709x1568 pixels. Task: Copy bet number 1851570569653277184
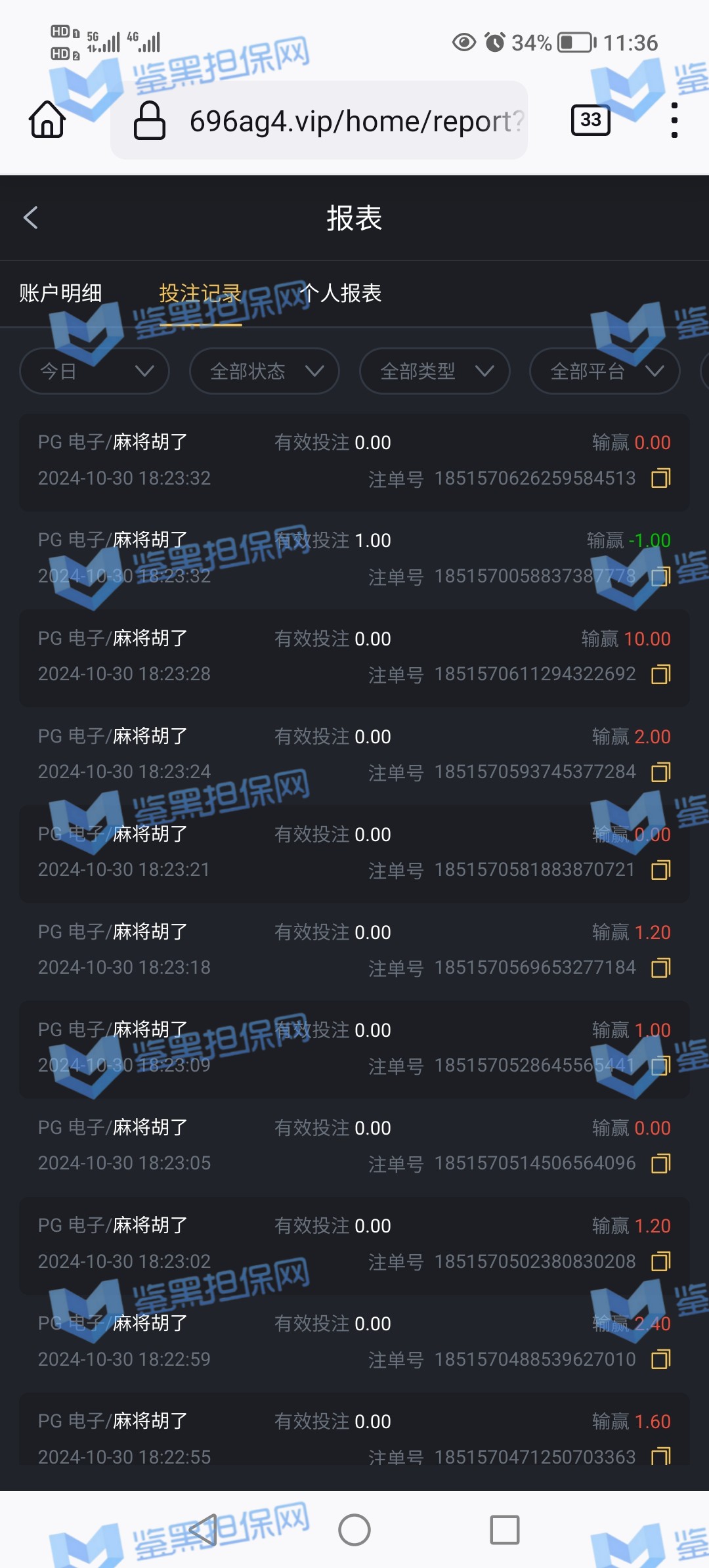[x=660, y=968]
